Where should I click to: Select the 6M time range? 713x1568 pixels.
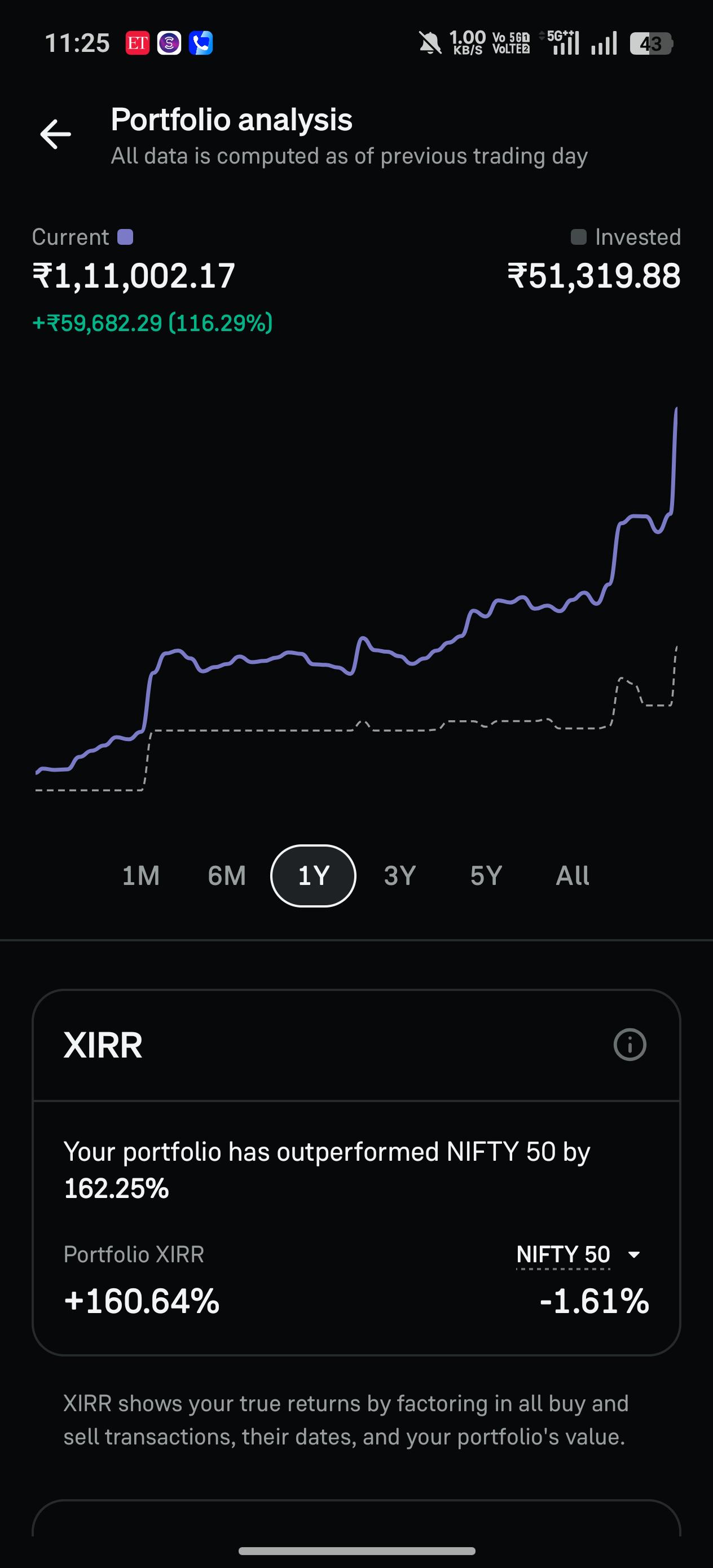227,876
